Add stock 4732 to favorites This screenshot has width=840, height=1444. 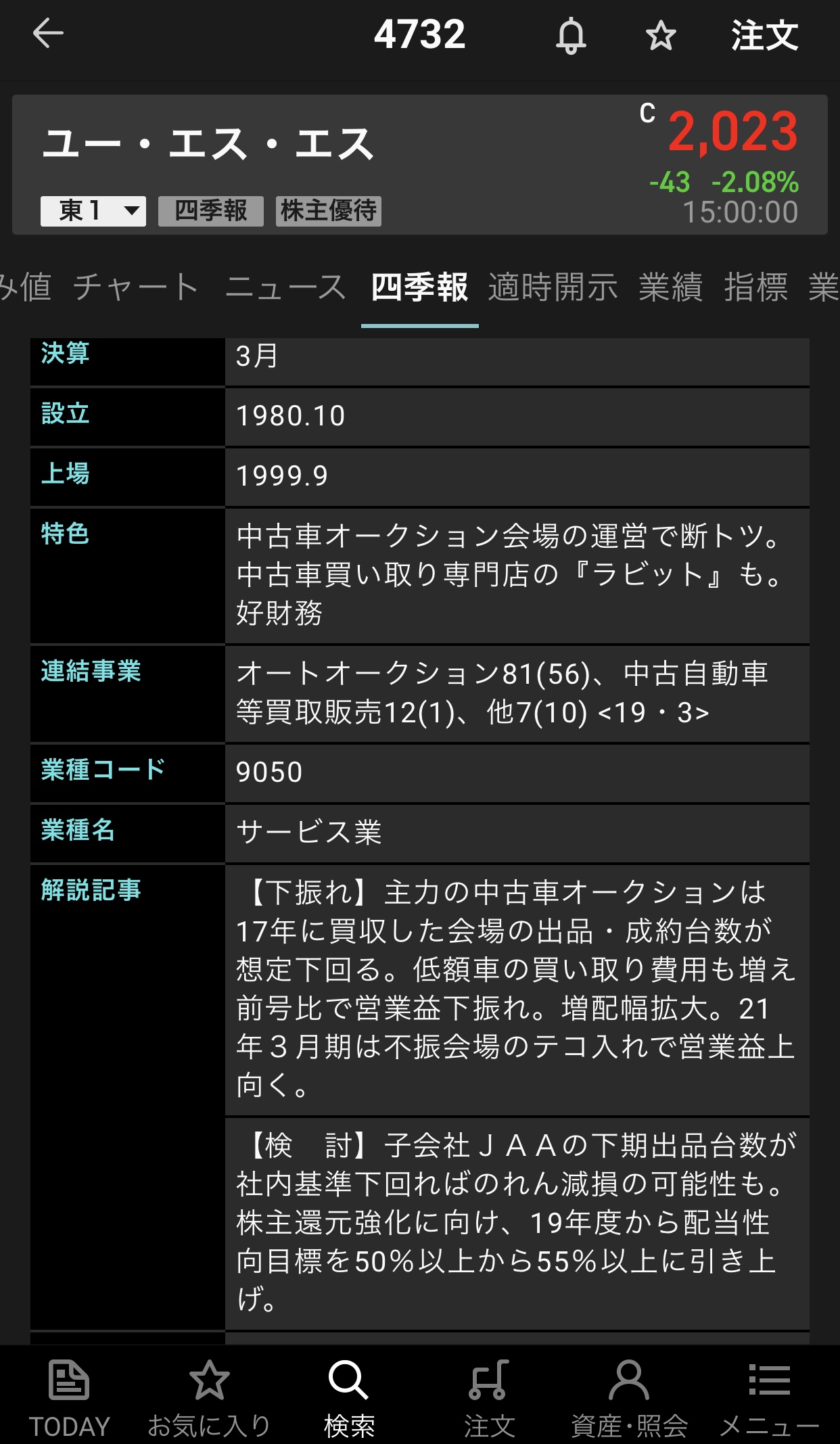coord(661,36)
